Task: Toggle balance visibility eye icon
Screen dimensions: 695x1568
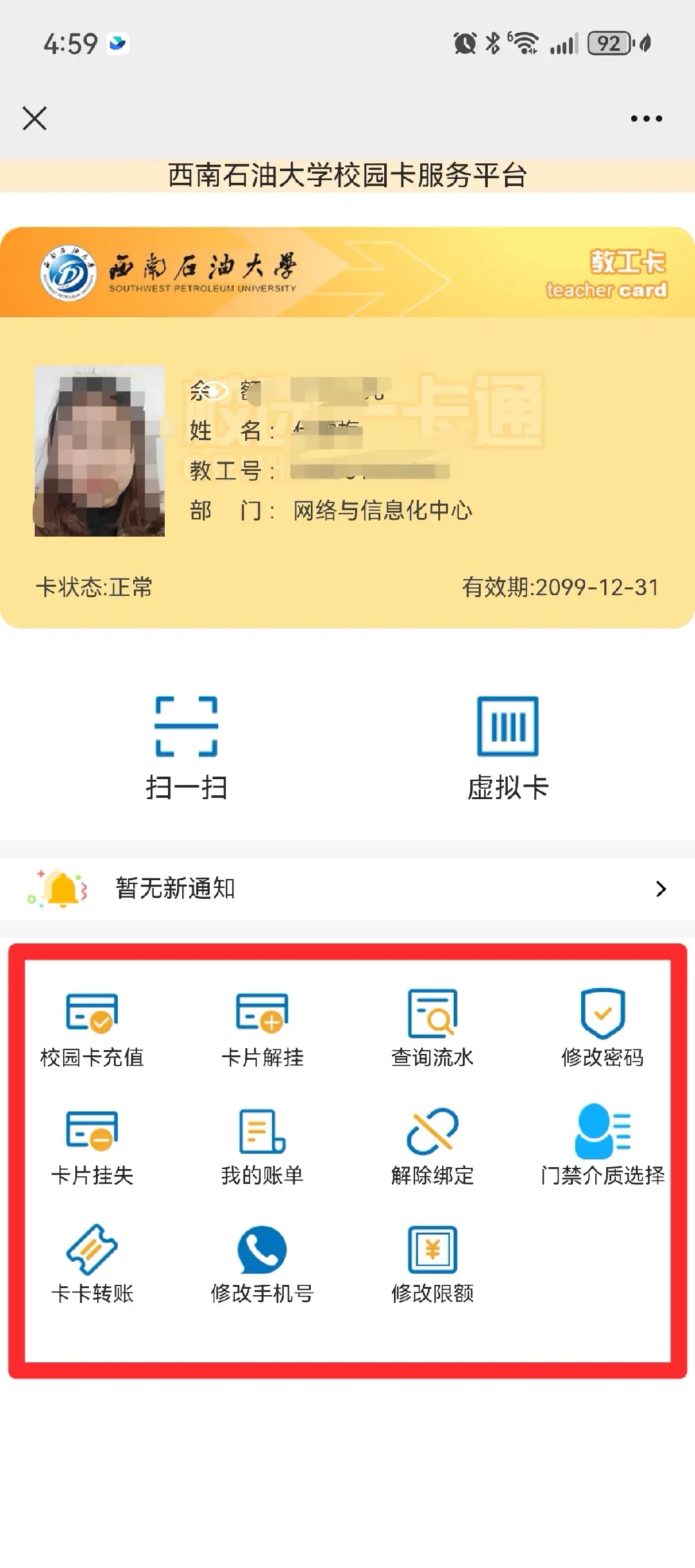Action: click(217, 391)
